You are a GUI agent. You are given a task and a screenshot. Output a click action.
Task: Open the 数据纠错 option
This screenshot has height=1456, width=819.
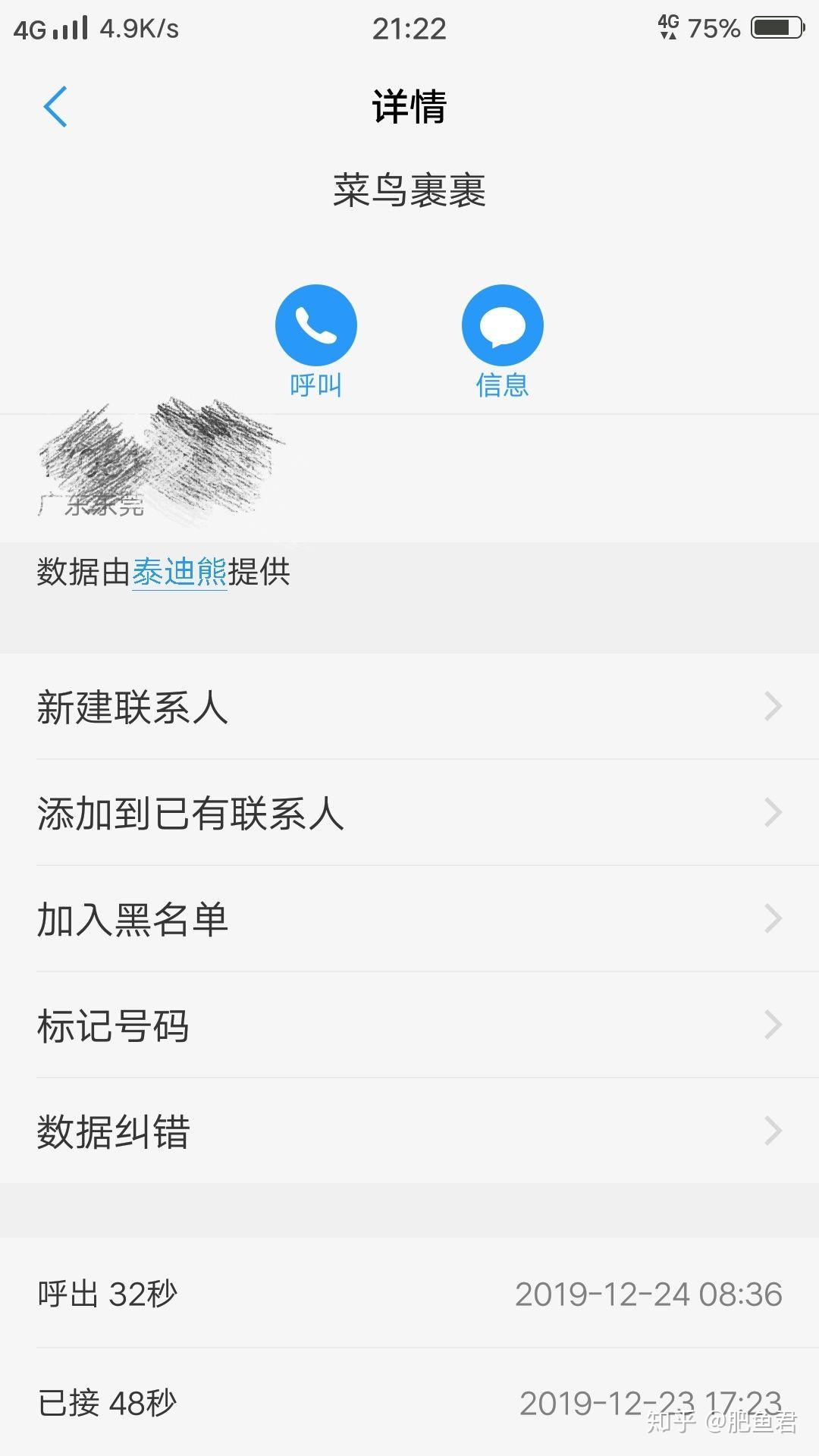click(x=409, y=1131)
